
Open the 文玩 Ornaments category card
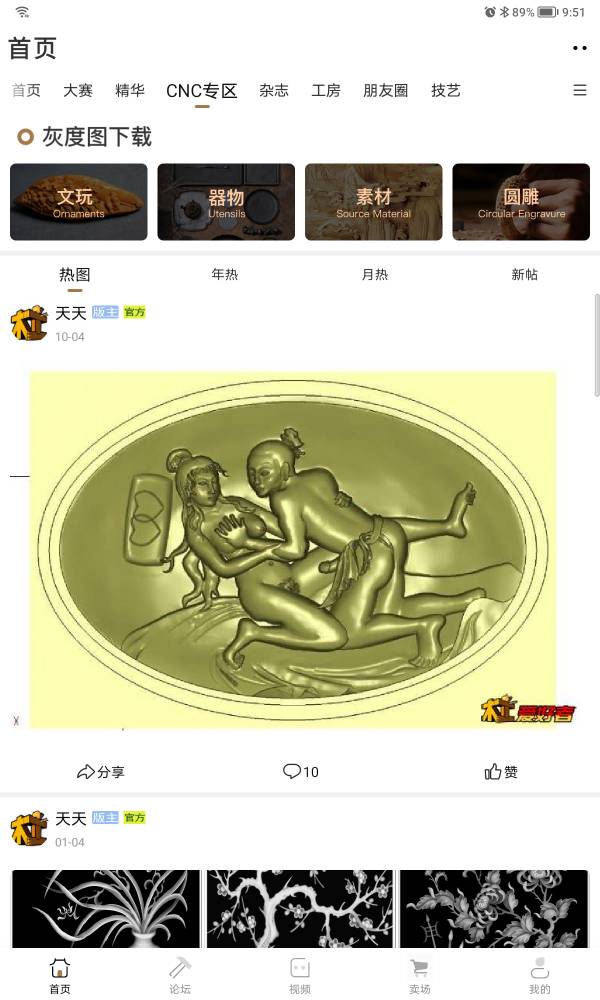tap(79, 202)
